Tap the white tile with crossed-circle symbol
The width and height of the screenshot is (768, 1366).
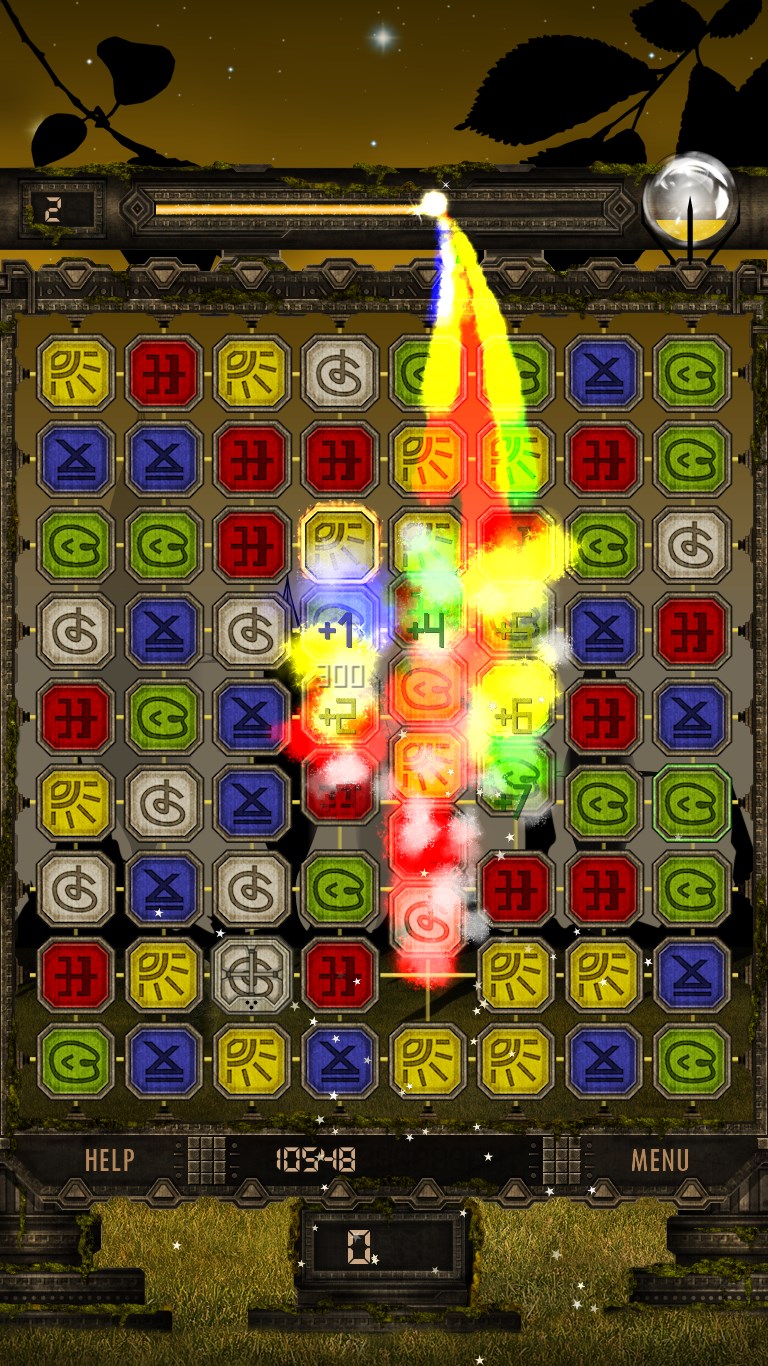click(x=251, y=974)
